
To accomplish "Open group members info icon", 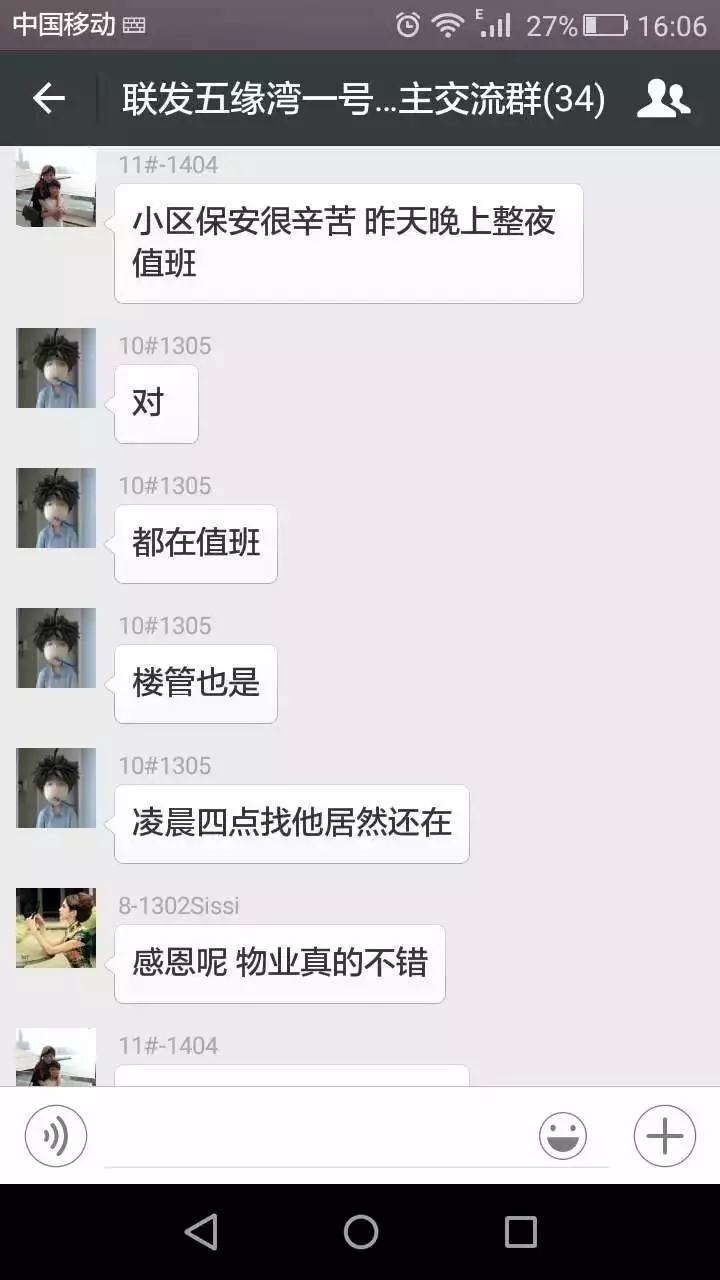I will click(663, 99).
